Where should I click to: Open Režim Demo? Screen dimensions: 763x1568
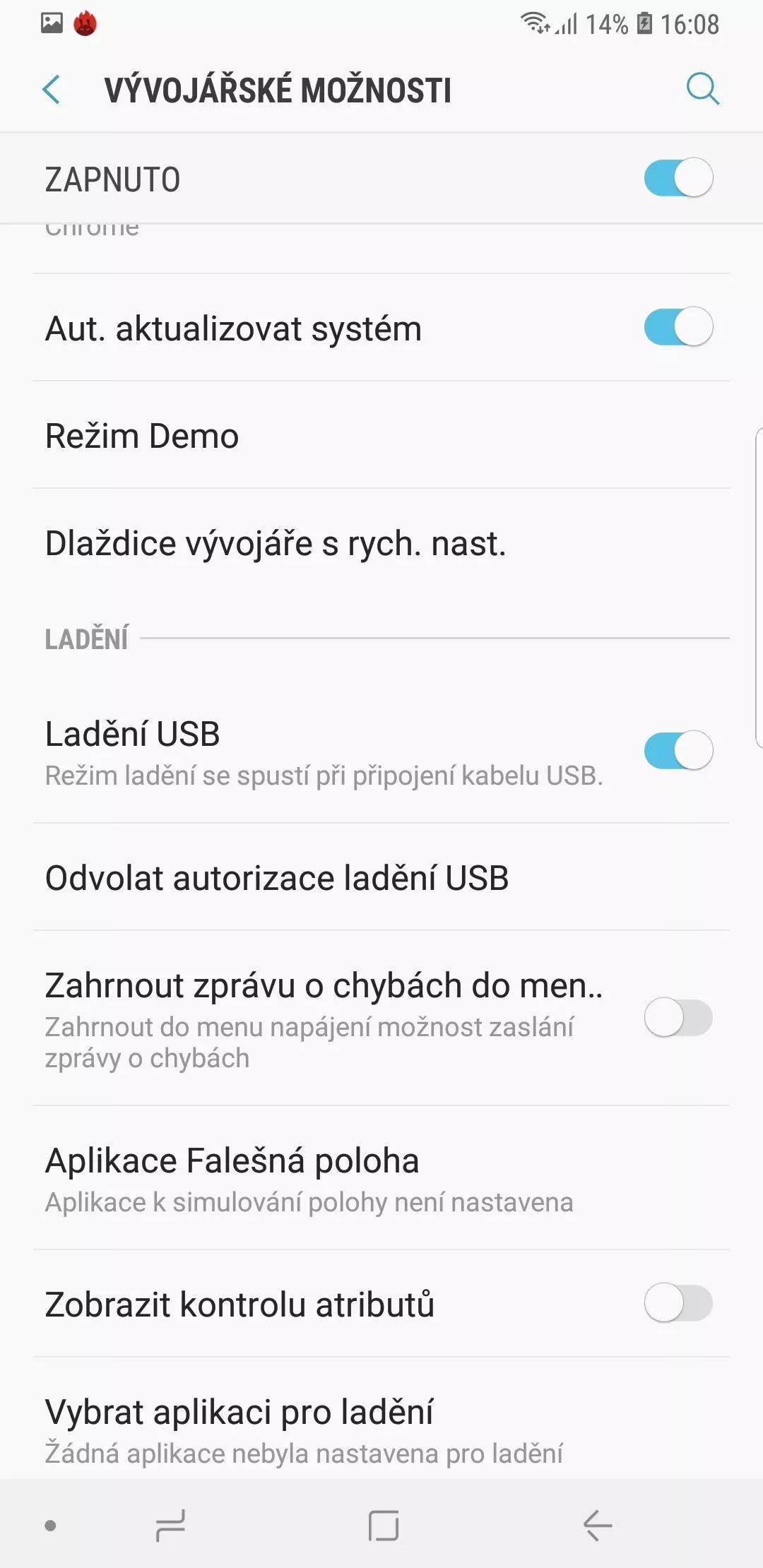point(381,436)
